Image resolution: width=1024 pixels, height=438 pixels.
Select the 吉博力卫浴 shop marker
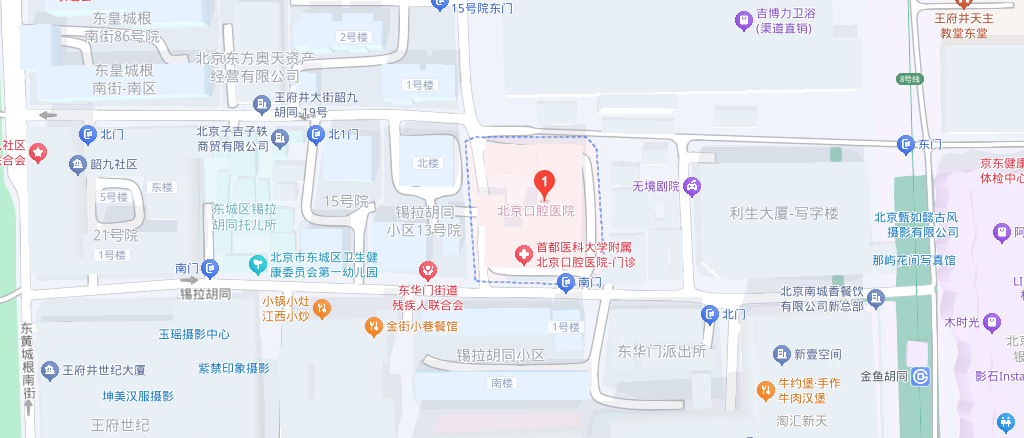click(x=743, y=19)
